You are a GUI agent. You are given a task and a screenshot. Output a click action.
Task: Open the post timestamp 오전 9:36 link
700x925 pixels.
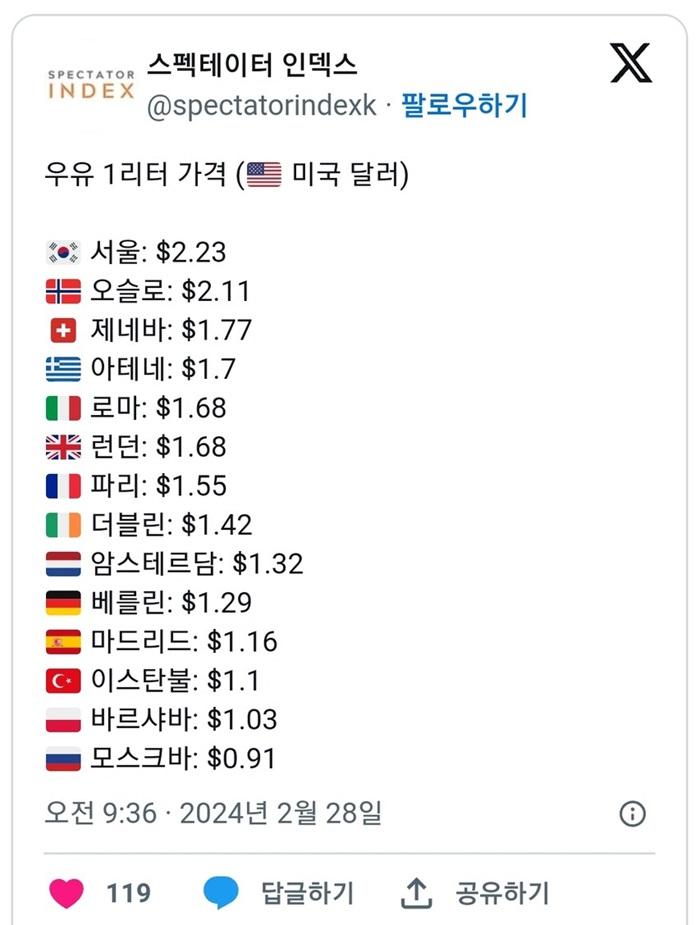(x=100, y=812)
